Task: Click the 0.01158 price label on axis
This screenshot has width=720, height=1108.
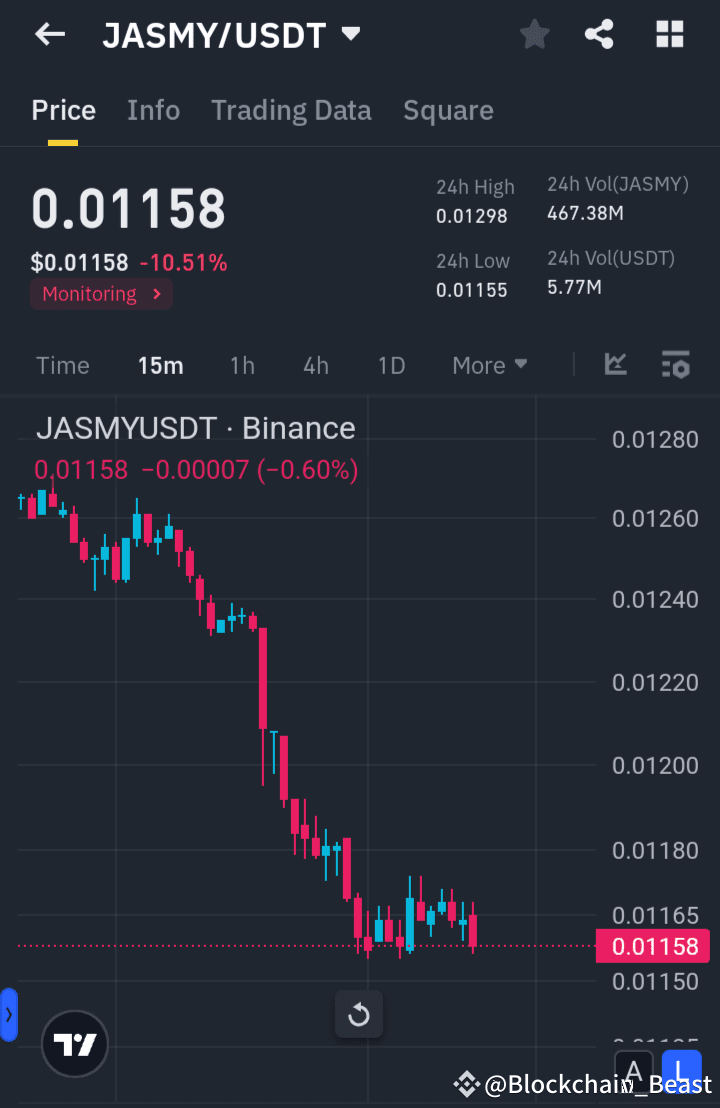Action: (x=652, y=946)
